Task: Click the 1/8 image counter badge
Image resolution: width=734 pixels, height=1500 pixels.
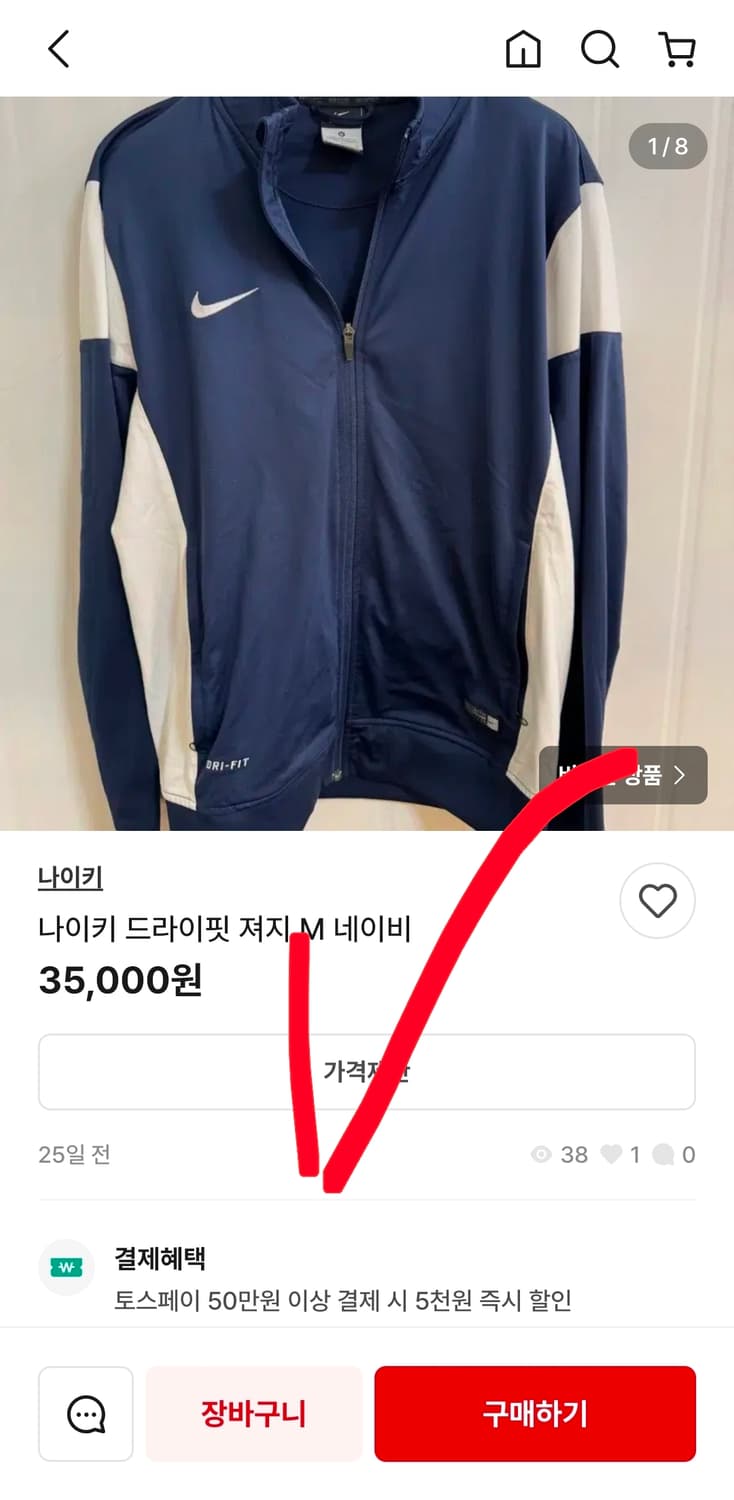Action: click(x=668, y=146)
